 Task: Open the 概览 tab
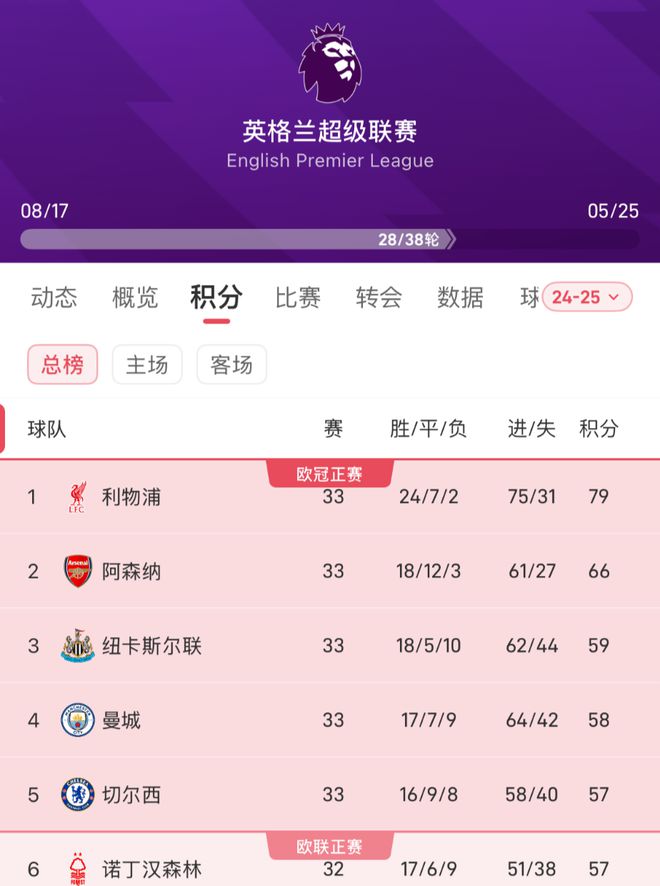[135, 297]
